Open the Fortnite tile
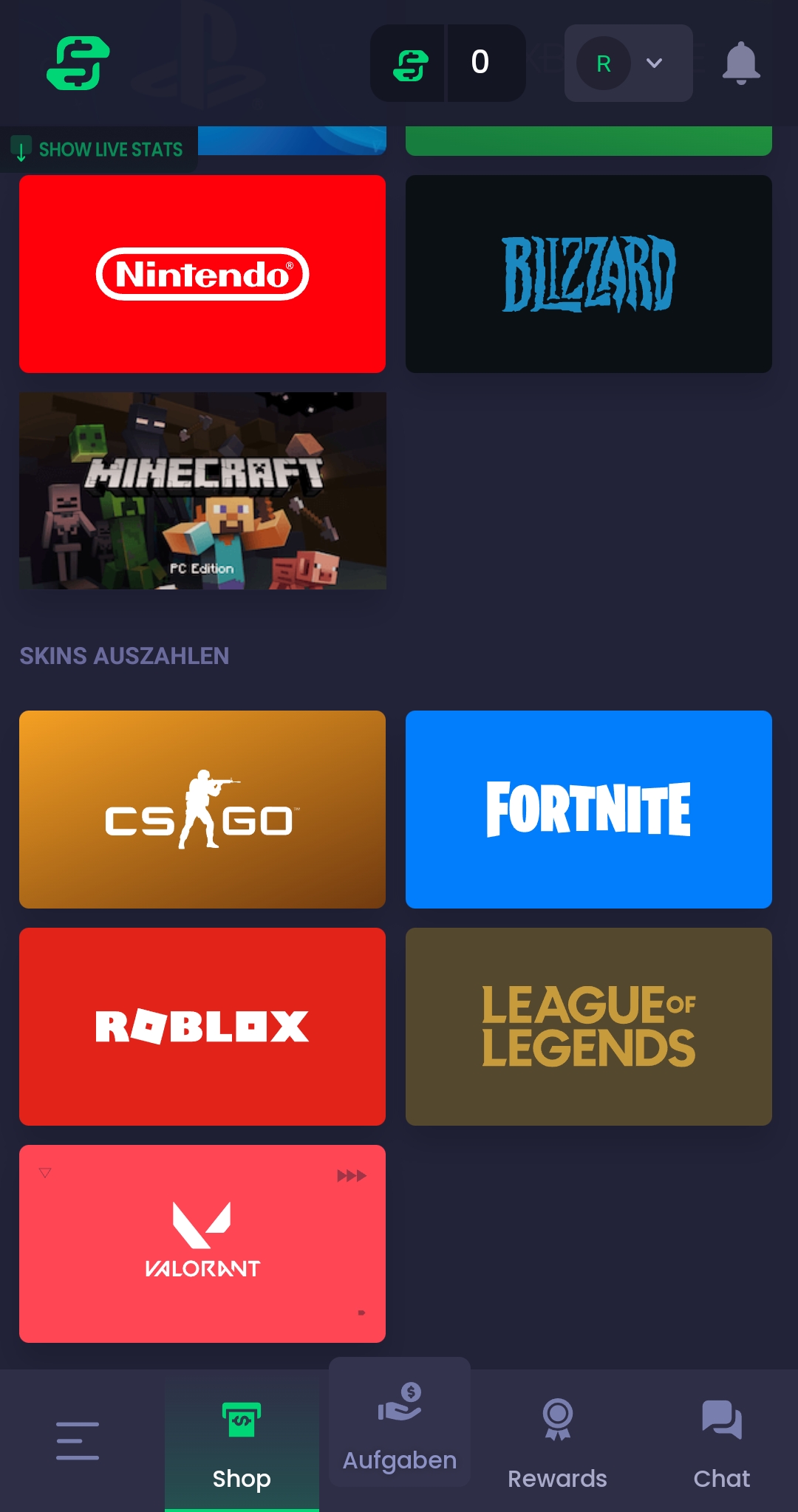 click(588, 809)
